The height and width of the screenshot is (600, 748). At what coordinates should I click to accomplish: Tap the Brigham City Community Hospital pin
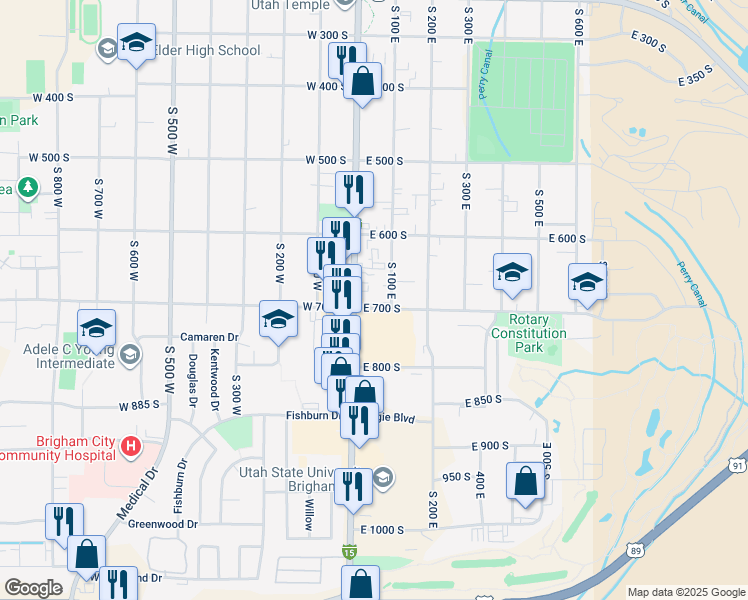131,447
